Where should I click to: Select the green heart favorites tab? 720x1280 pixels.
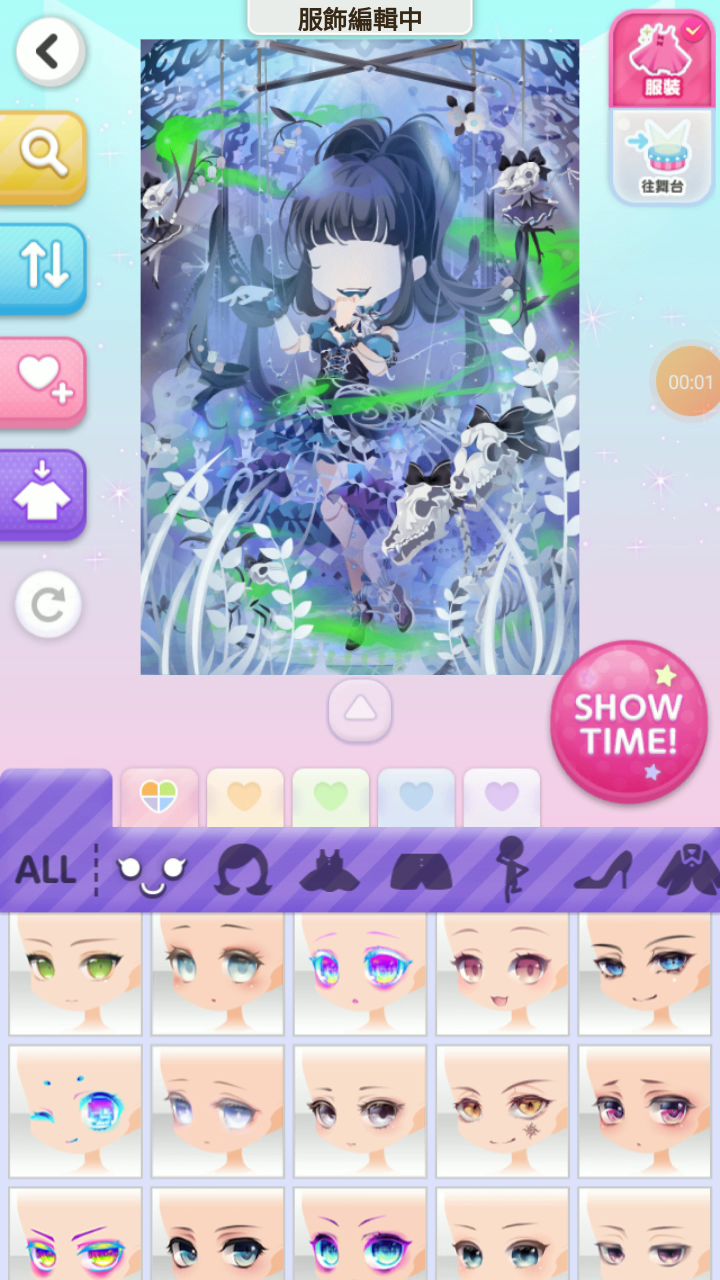(x=330, y=798)
